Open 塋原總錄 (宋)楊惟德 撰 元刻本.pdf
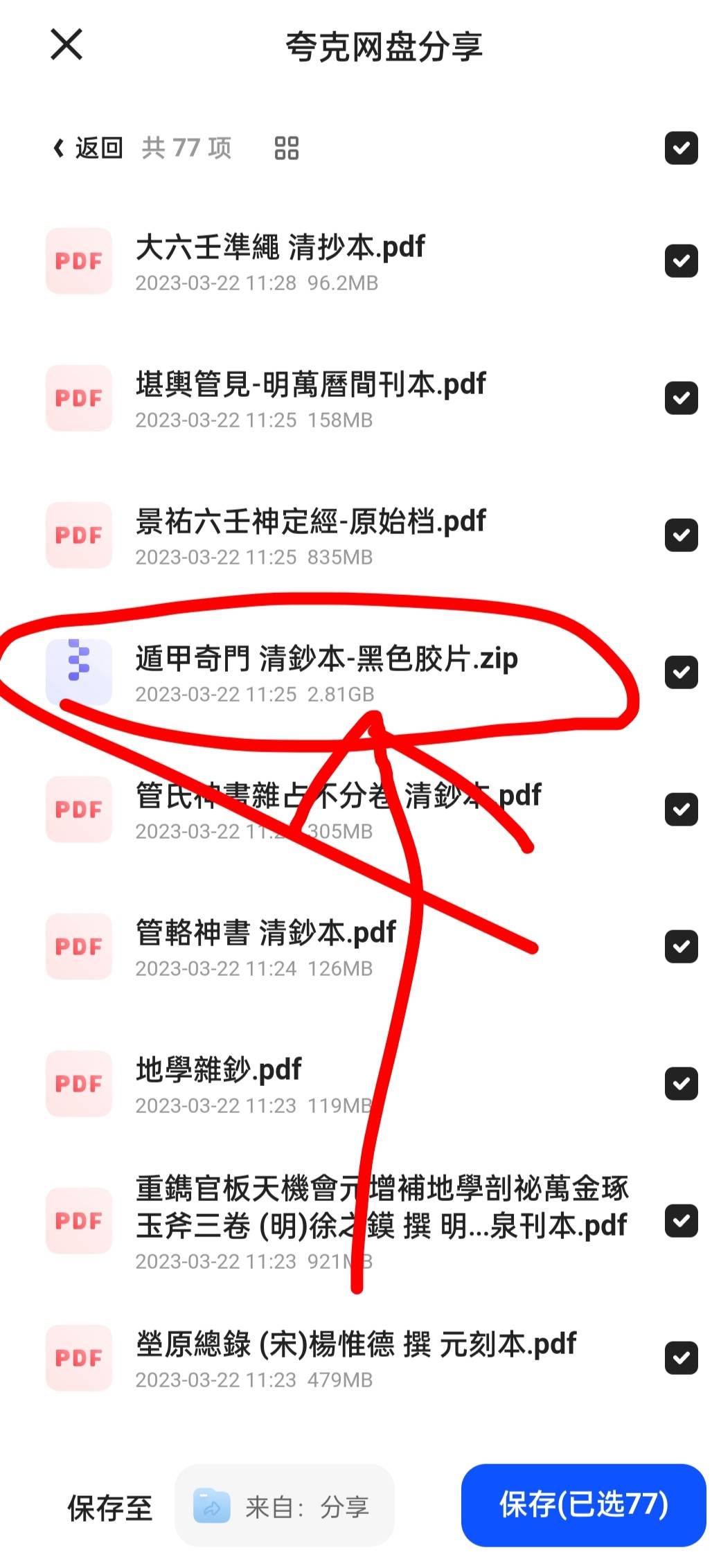Viewport: 712px width, 1568px height. point(355,1344)
